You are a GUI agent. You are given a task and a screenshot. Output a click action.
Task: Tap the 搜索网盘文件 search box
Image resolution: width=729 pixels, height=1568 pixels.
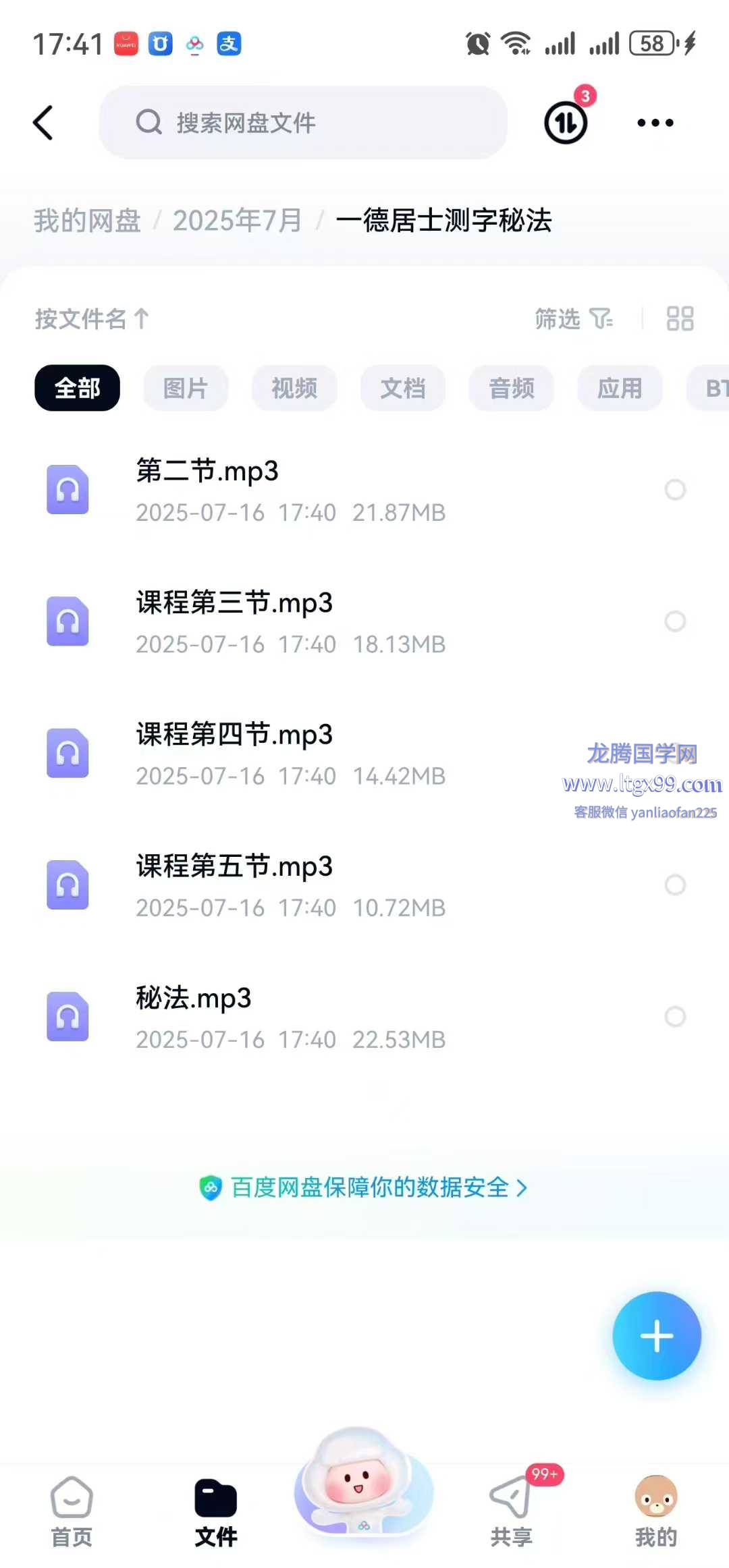[303, 123]
